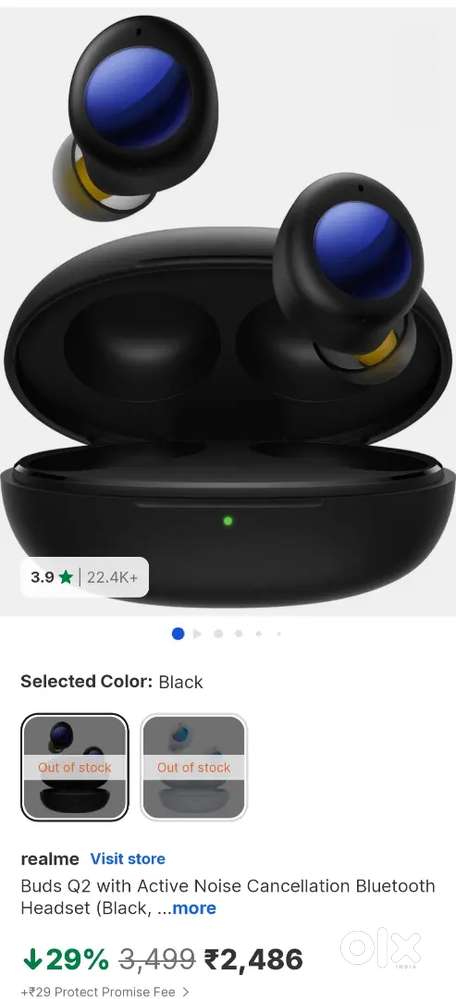456x999 pixels.
Task: Jump to the second image via page indicator
Action: (197, 634)
